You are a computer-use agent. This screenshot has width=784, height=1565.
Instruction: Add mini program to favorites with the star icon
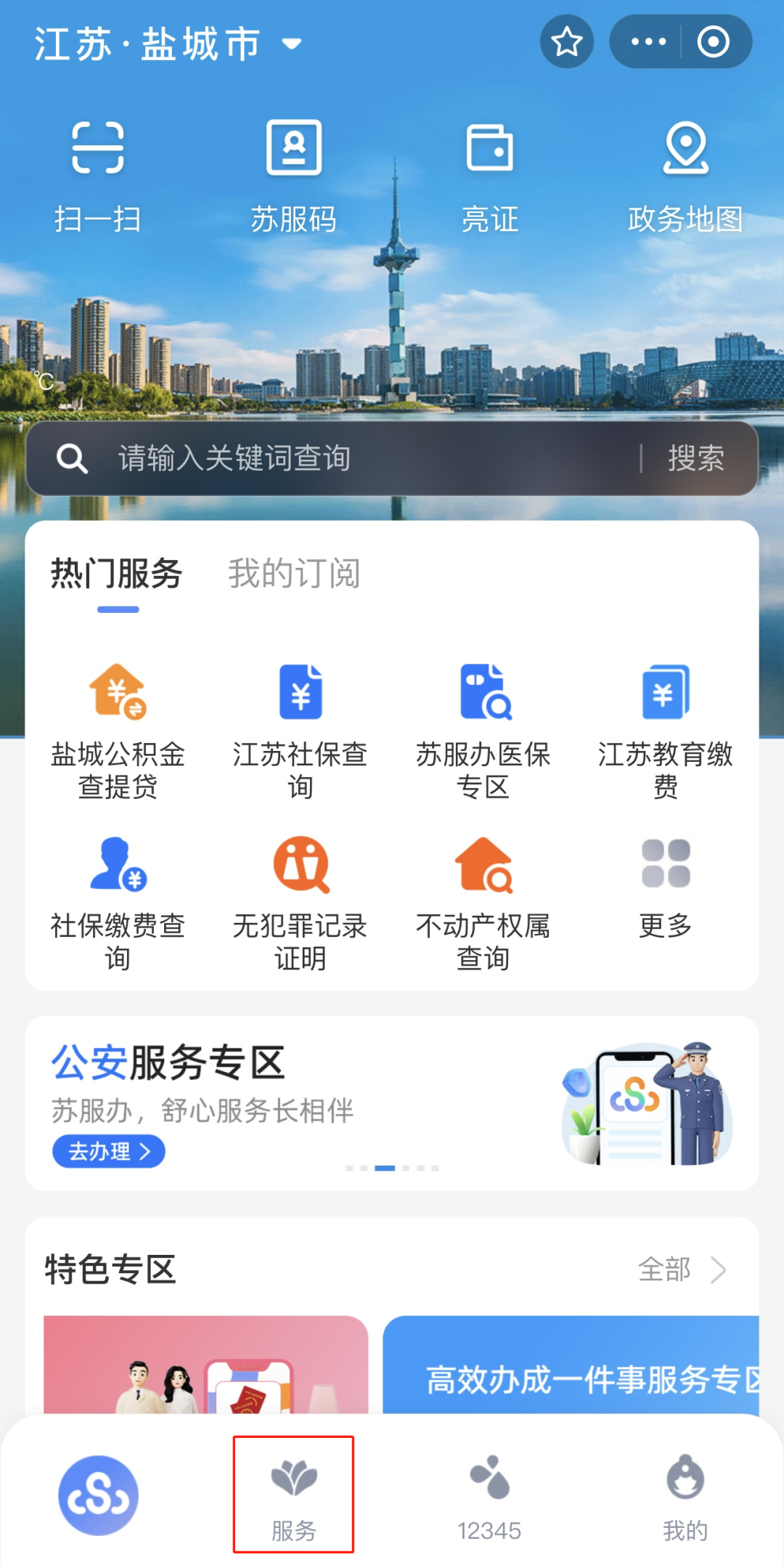click(567, 42)
